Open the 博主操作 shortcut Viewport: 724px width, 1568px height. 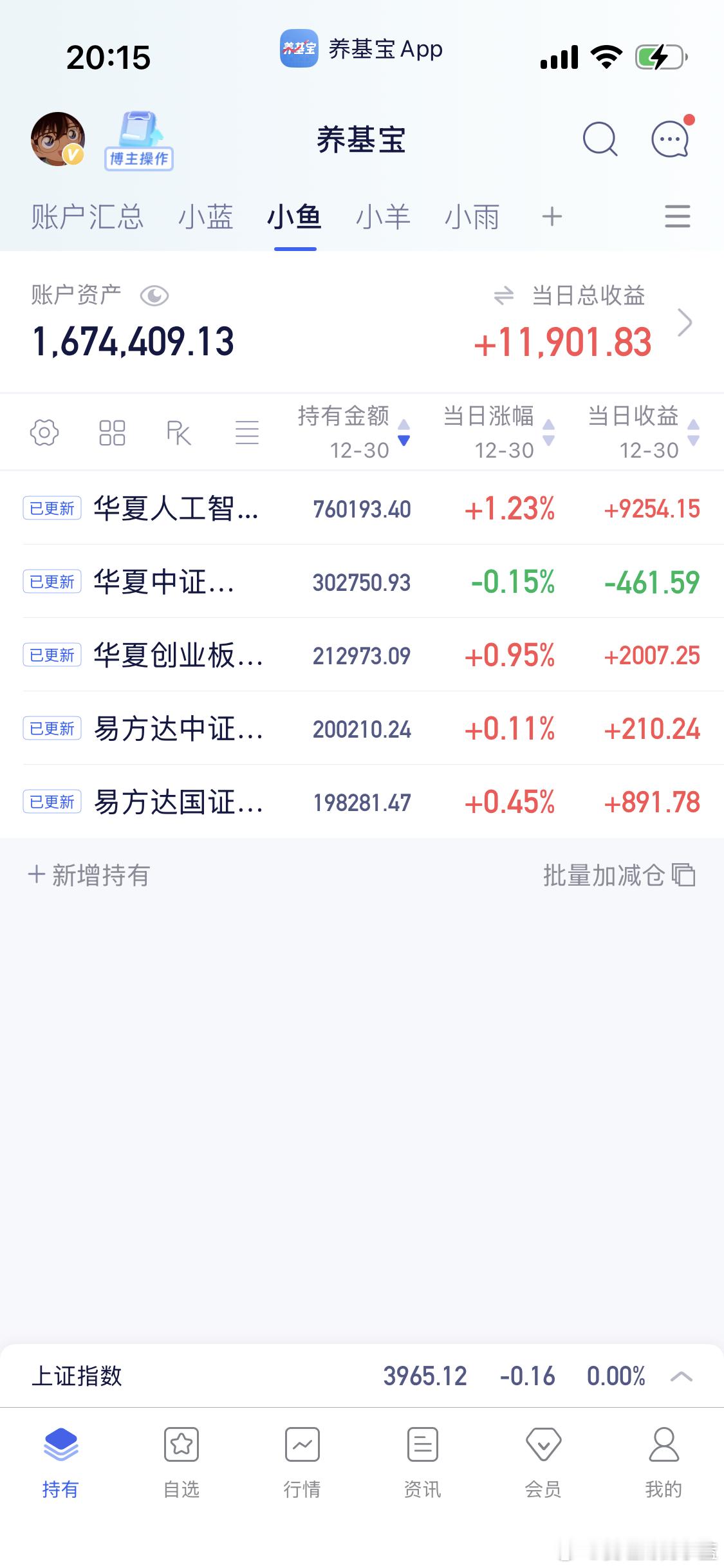click(139, 141)
